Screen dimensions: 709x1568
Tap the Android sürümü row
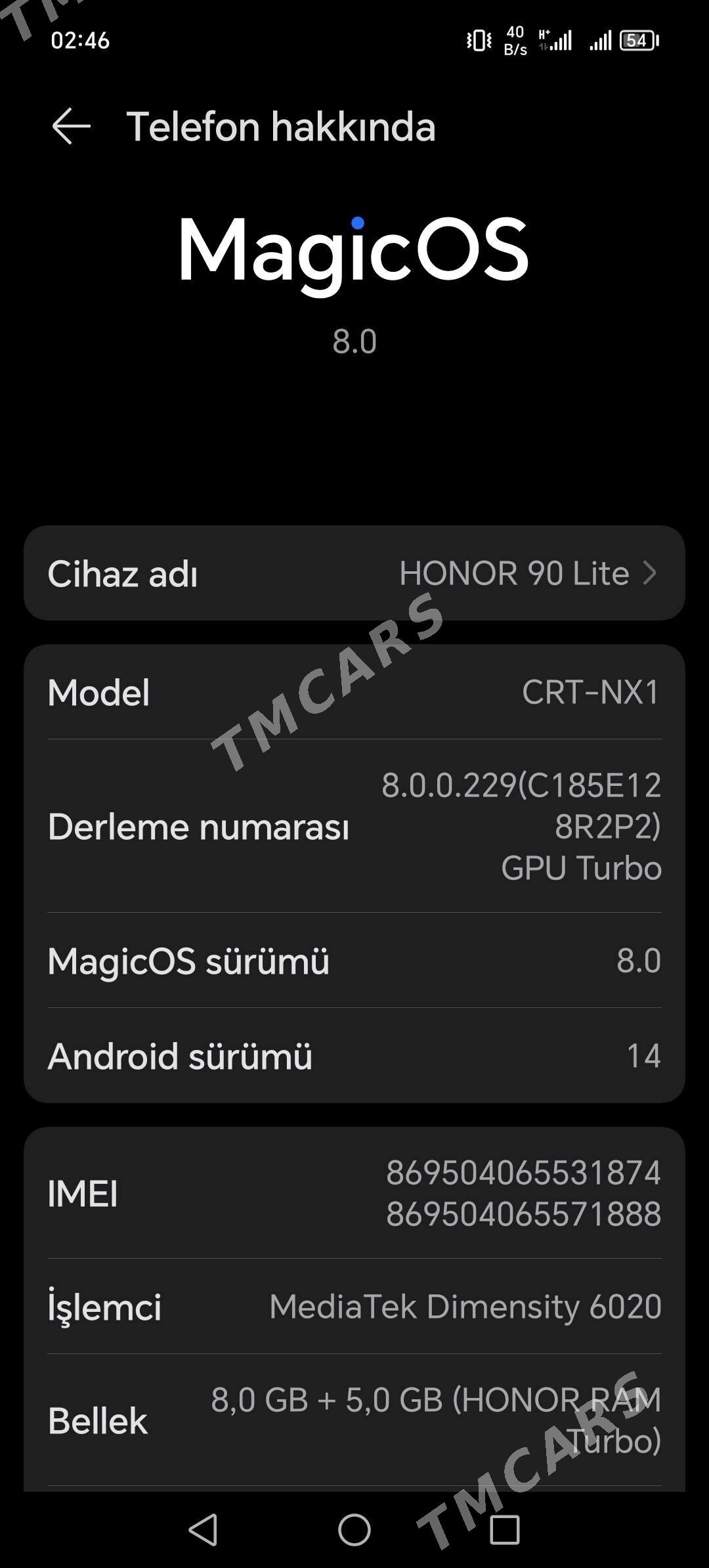tap(354, 1056)
